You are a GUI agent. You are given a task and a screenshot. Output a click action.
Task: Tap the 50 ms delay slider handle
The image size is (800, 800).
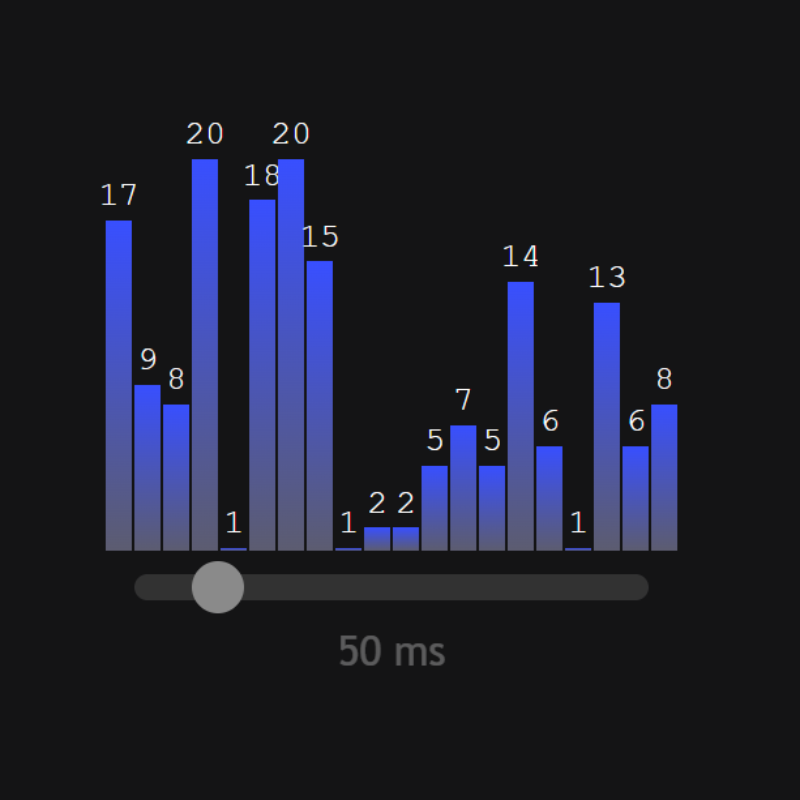pyautogui.click(x=217, y=587)
